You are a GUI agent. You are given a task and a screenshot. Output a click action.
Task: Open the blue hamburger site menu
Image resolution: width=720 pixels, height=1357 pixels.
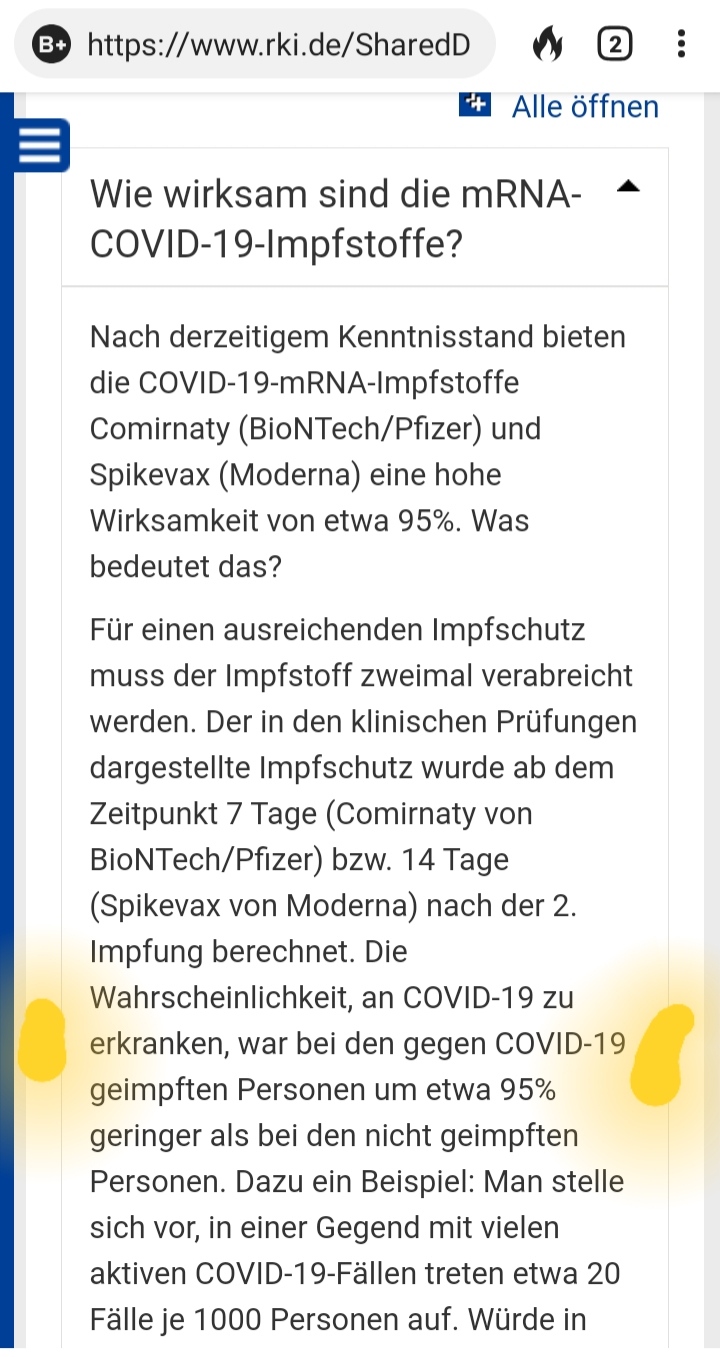pyautogui.click(x=40, y=146)
